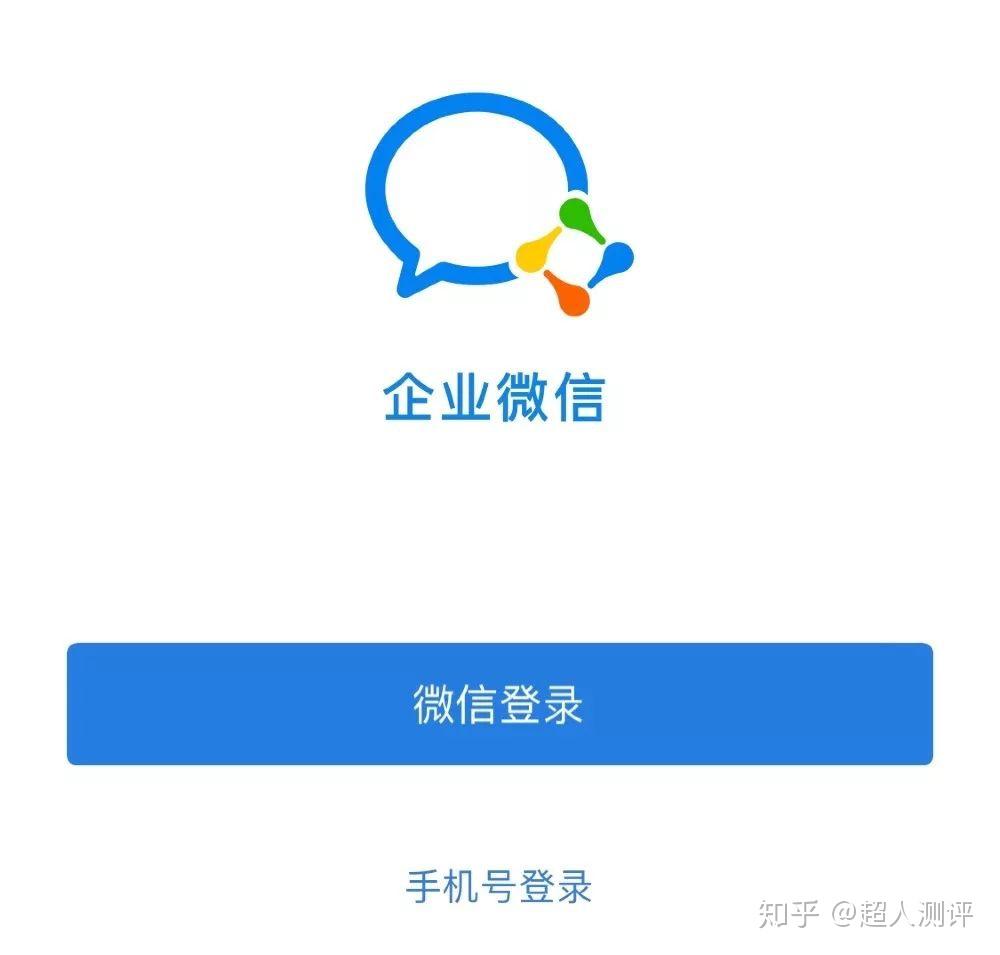Log in with the 微信登录 button
Screen dimensions: 1000x955
[499, 704]
